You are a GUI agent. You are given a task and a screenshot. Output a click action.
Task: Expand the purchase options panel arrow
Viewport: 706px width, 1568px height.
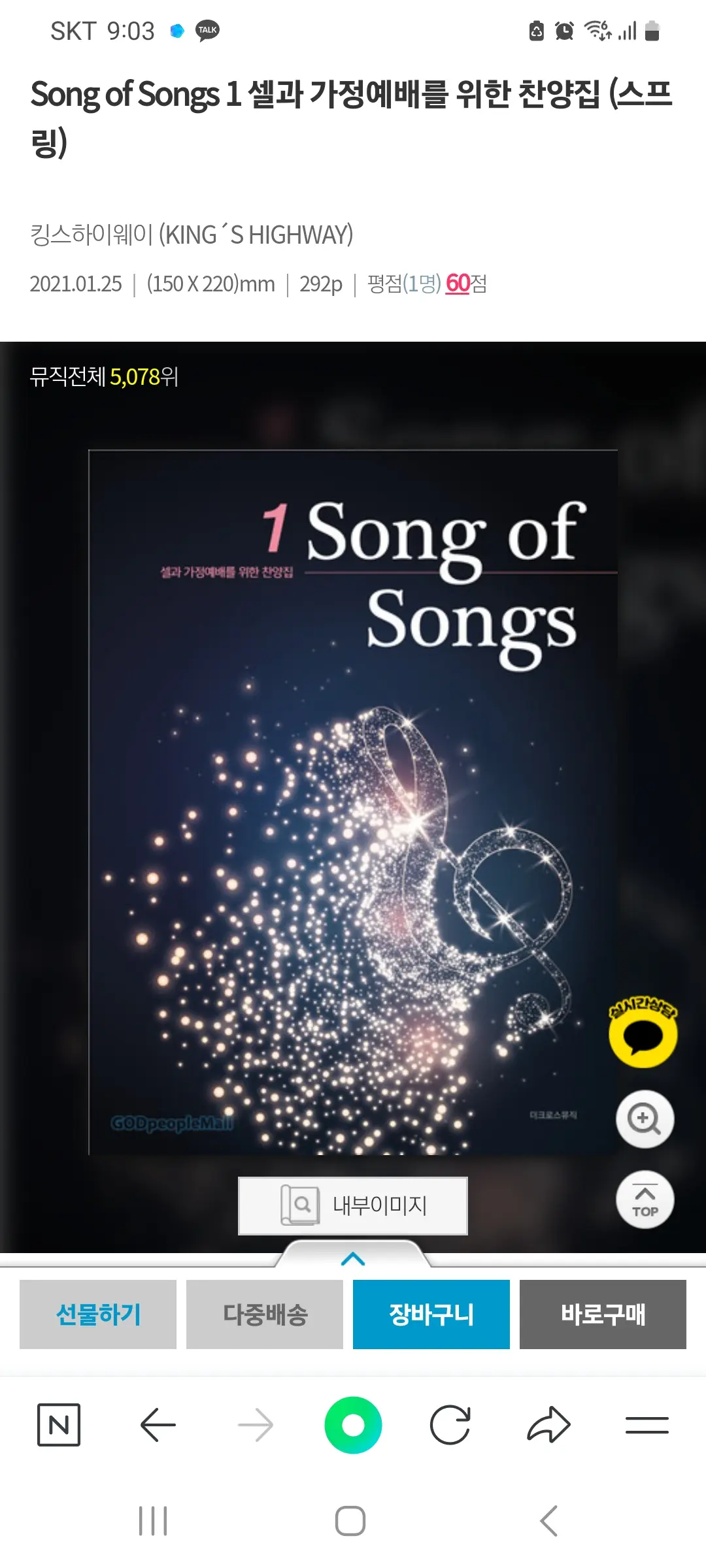pyautogui.click(x=353, y=1258)
